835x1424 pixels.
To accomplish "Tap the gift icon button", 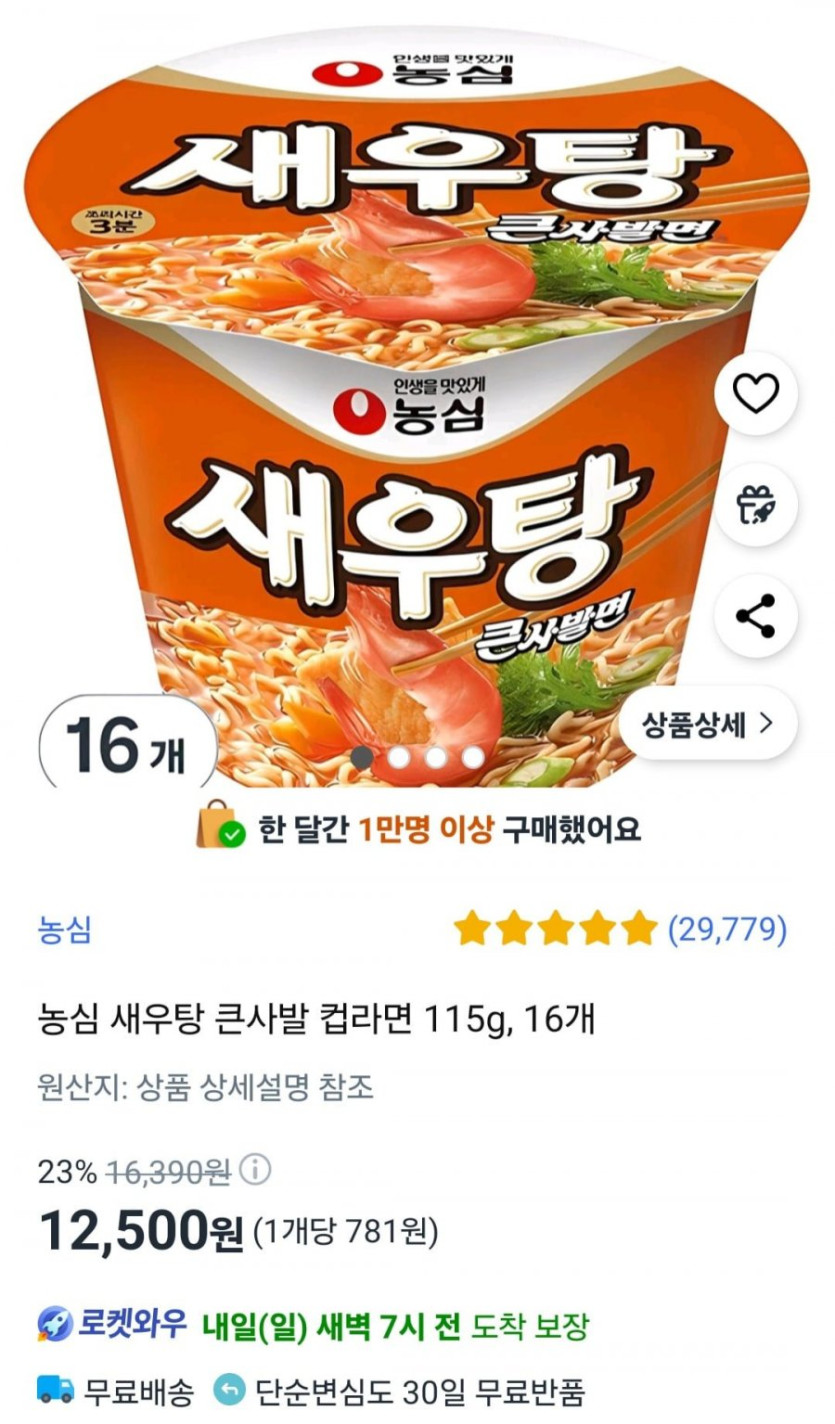I will (x=755, y=505).
